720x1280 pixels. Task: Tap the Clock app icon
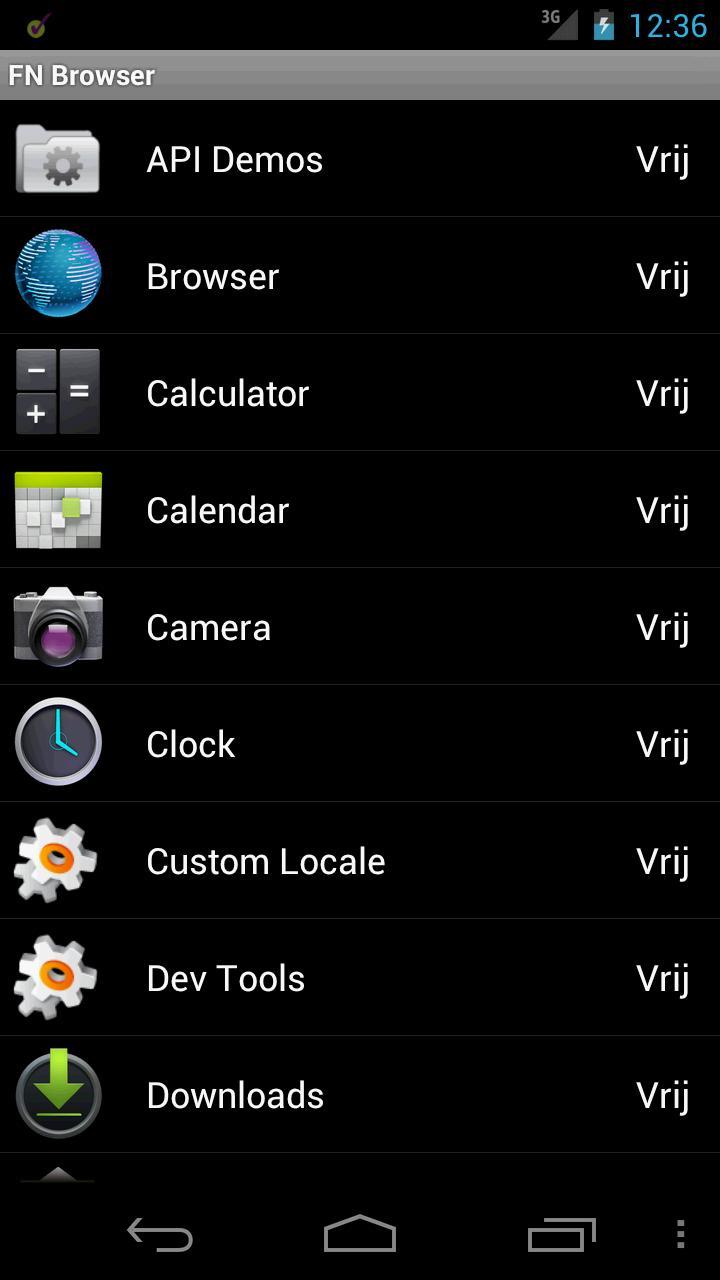(57, 743)
